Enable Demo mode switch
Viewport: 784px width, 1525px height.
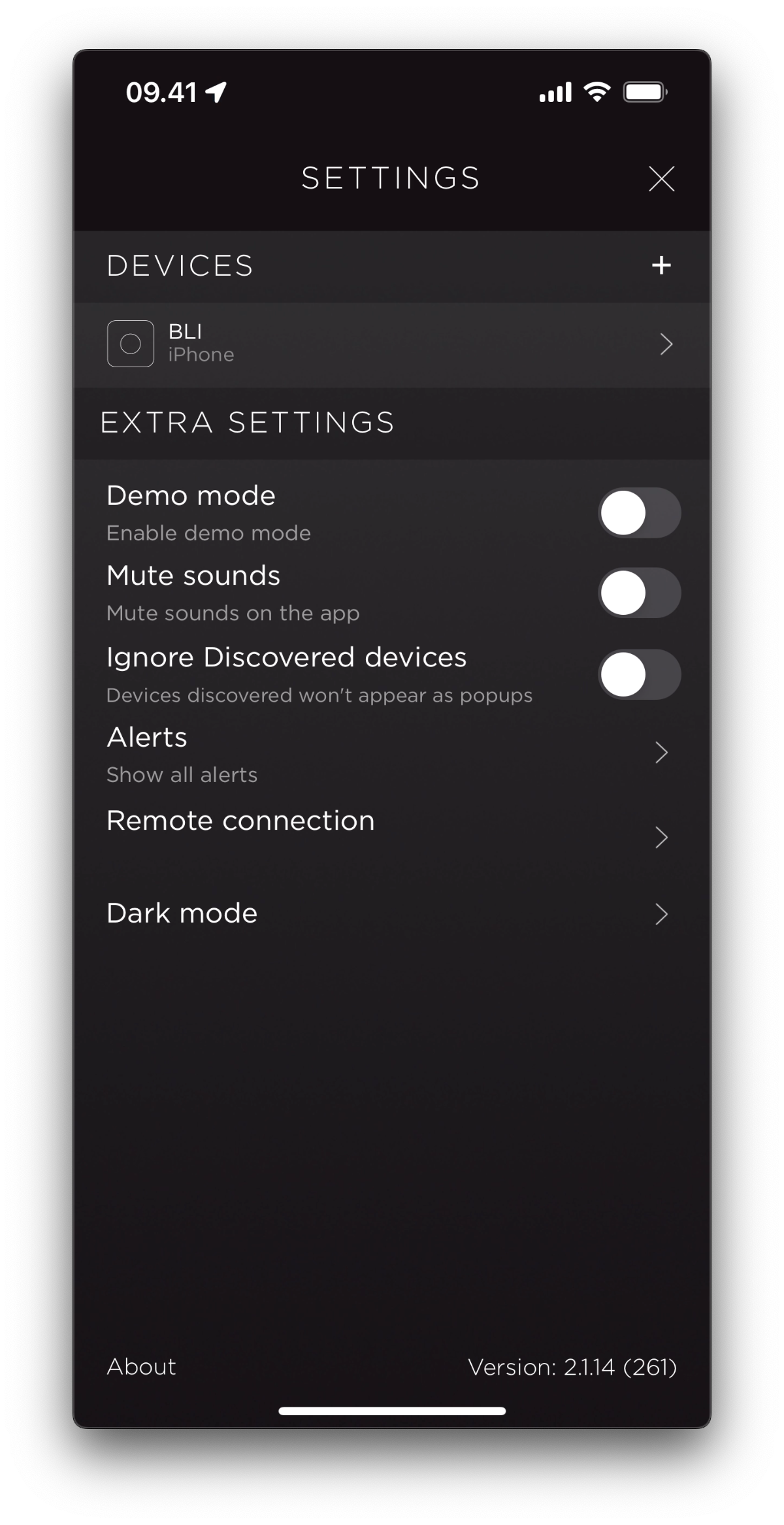(x=640, y=513)
